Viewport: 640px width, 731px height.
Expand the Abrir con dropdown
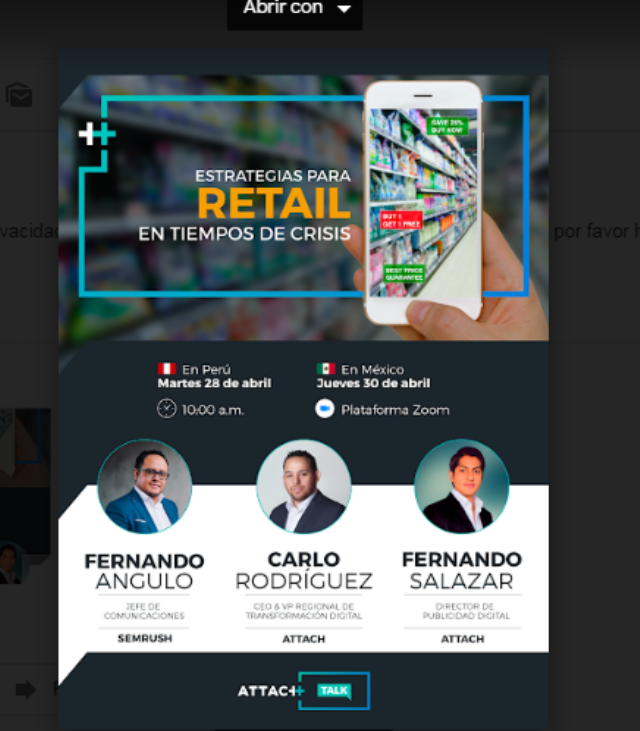pos(343,9)
